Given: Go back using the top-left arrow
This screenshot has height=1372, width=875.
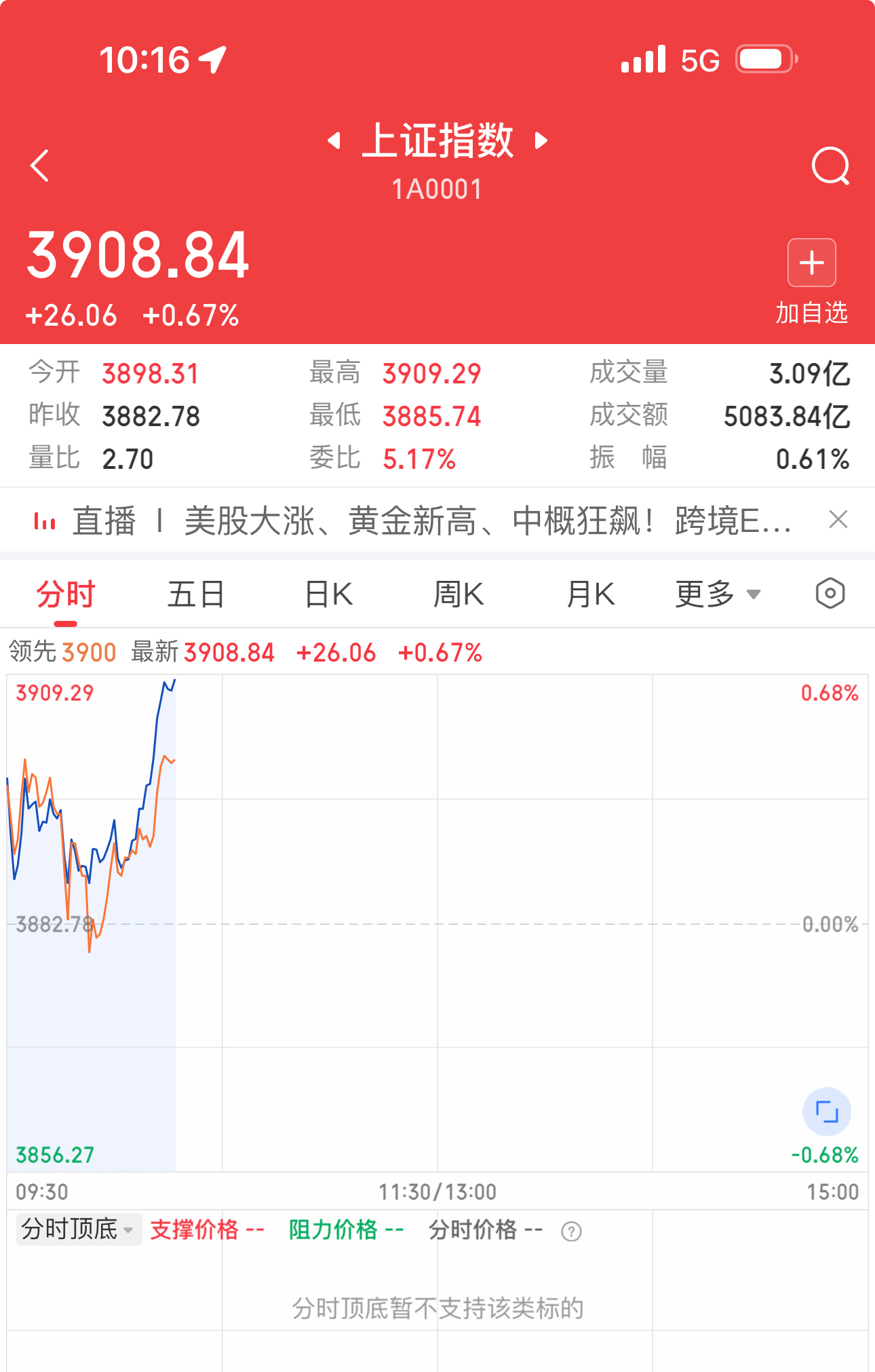Looking at the screenshot, I should point(40,166).
